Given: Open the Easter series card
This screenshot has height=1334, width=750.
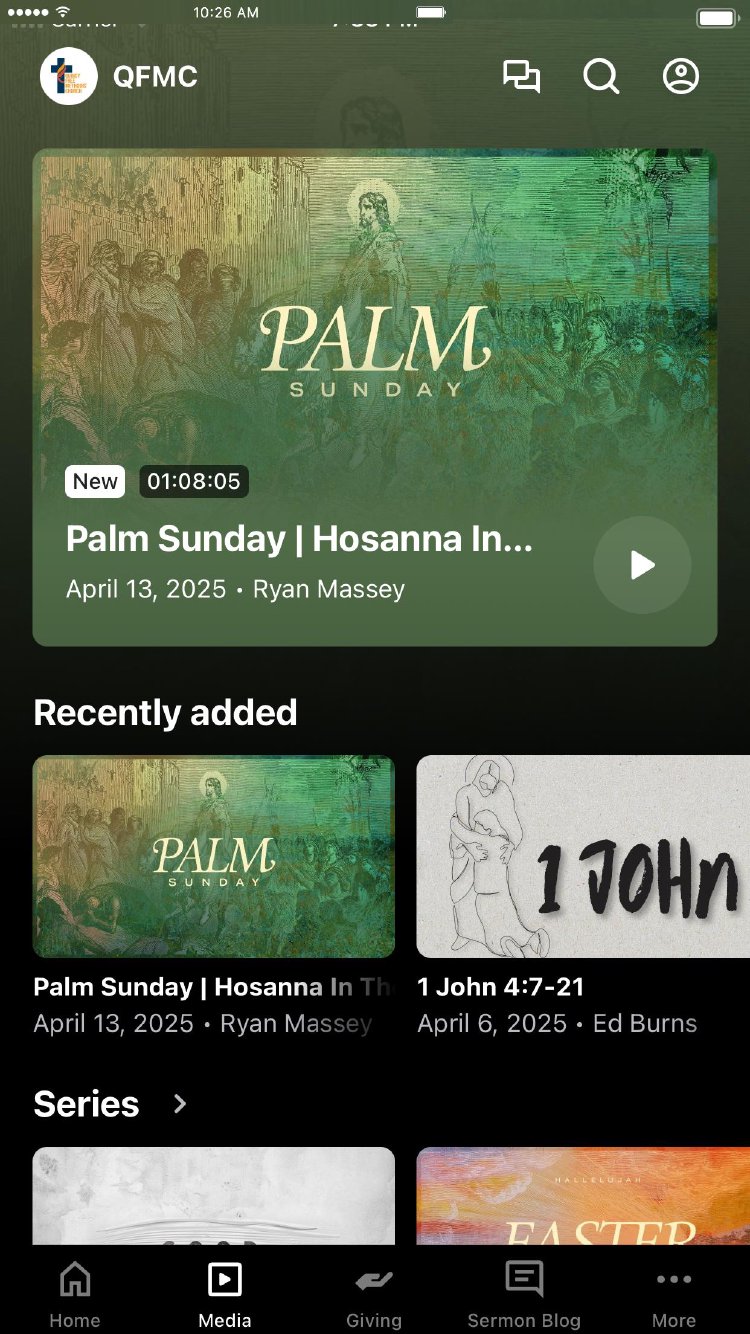Looking at the screenshot, I should [x=583, y=1196].
